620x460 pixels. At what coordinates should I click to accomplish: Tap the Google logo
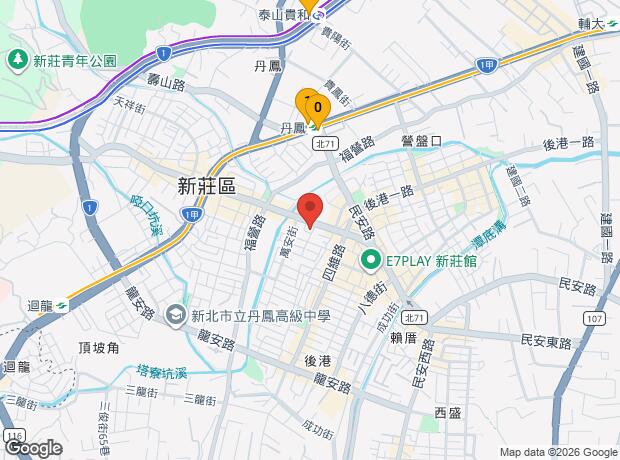(x=34, y=449)
